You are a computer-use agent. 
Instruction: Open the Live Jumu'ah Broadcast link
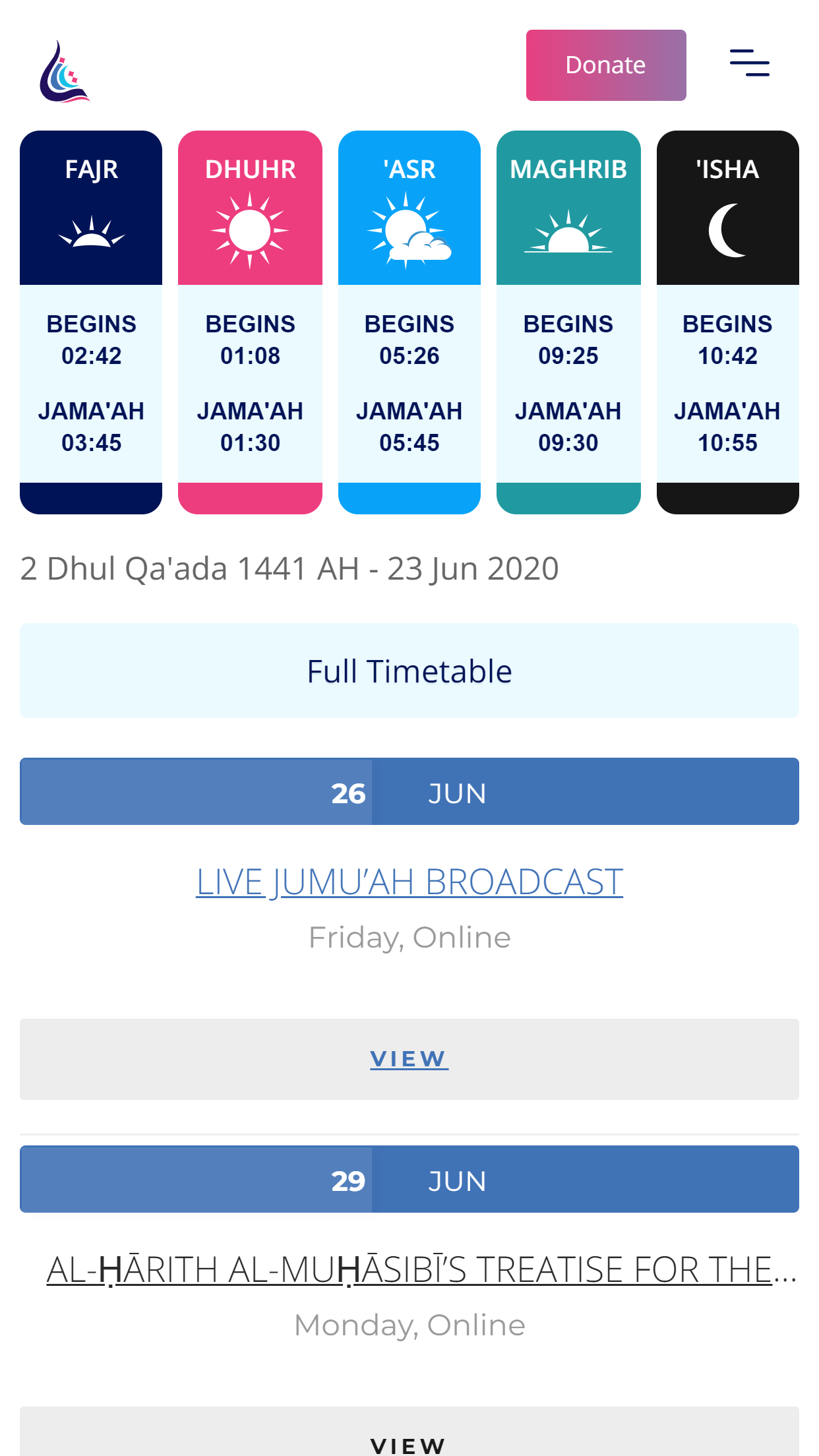click(x=409, y=882)
